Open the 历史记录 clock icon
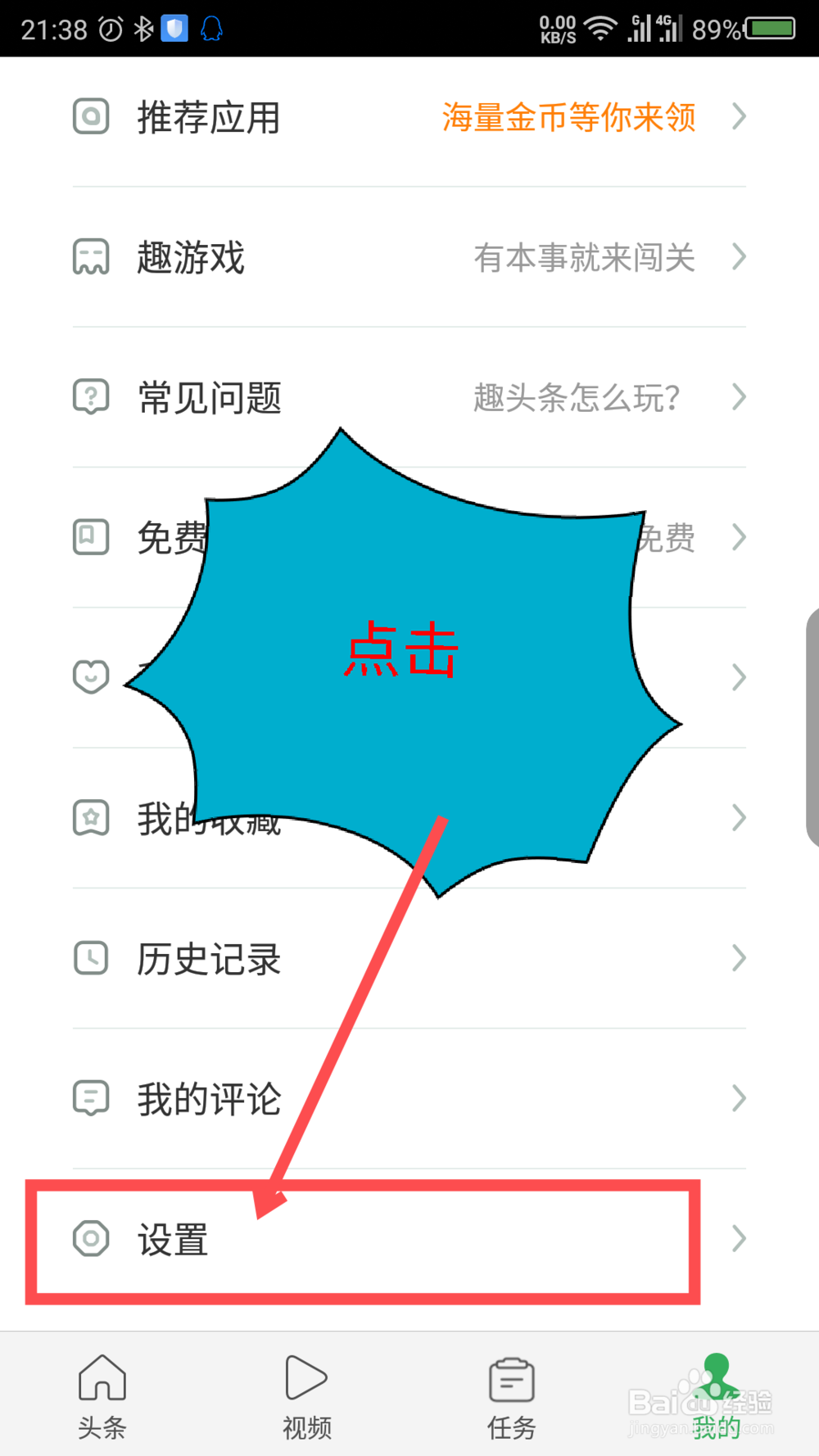 (90, 958)
